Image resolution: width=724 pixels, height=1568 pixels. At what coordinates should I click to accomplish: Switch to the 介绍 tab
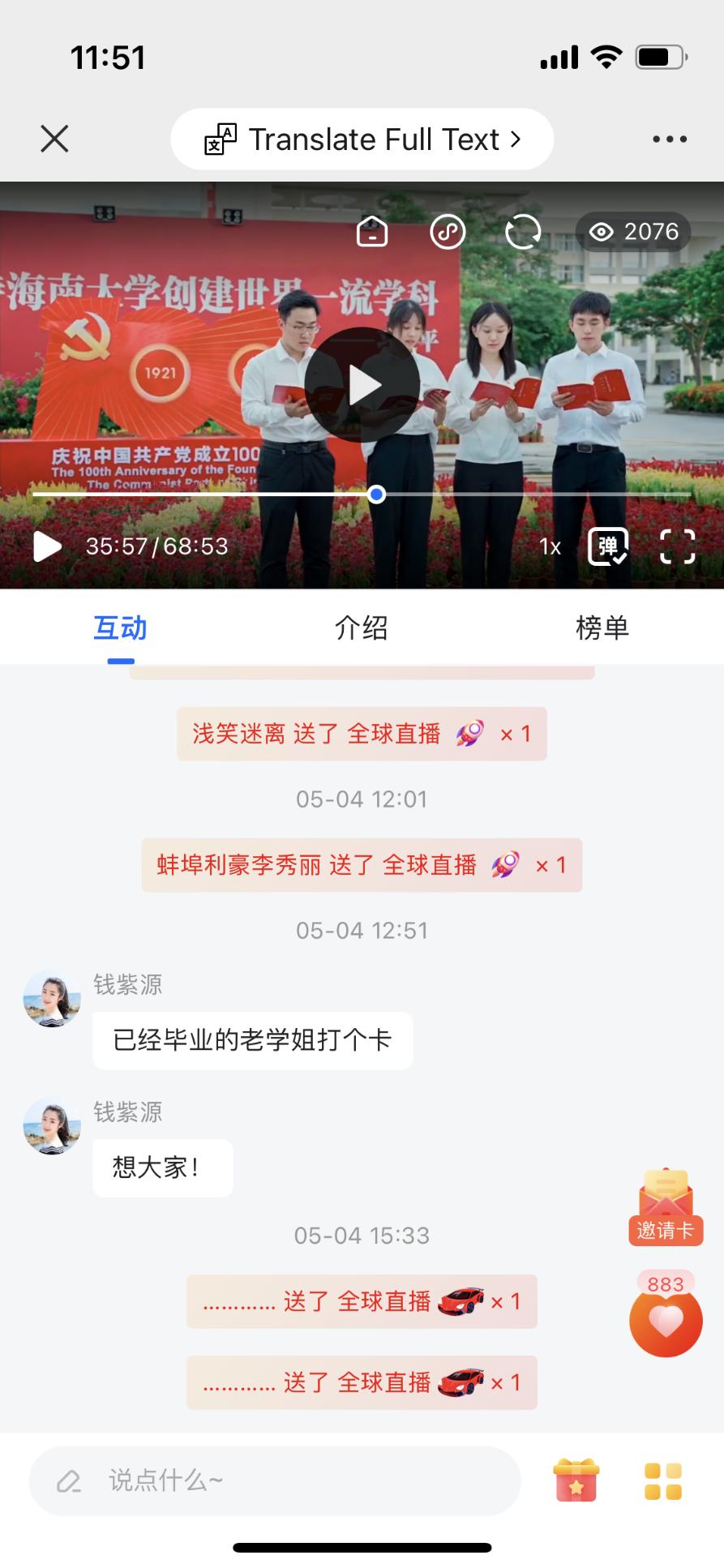(362, 628)
